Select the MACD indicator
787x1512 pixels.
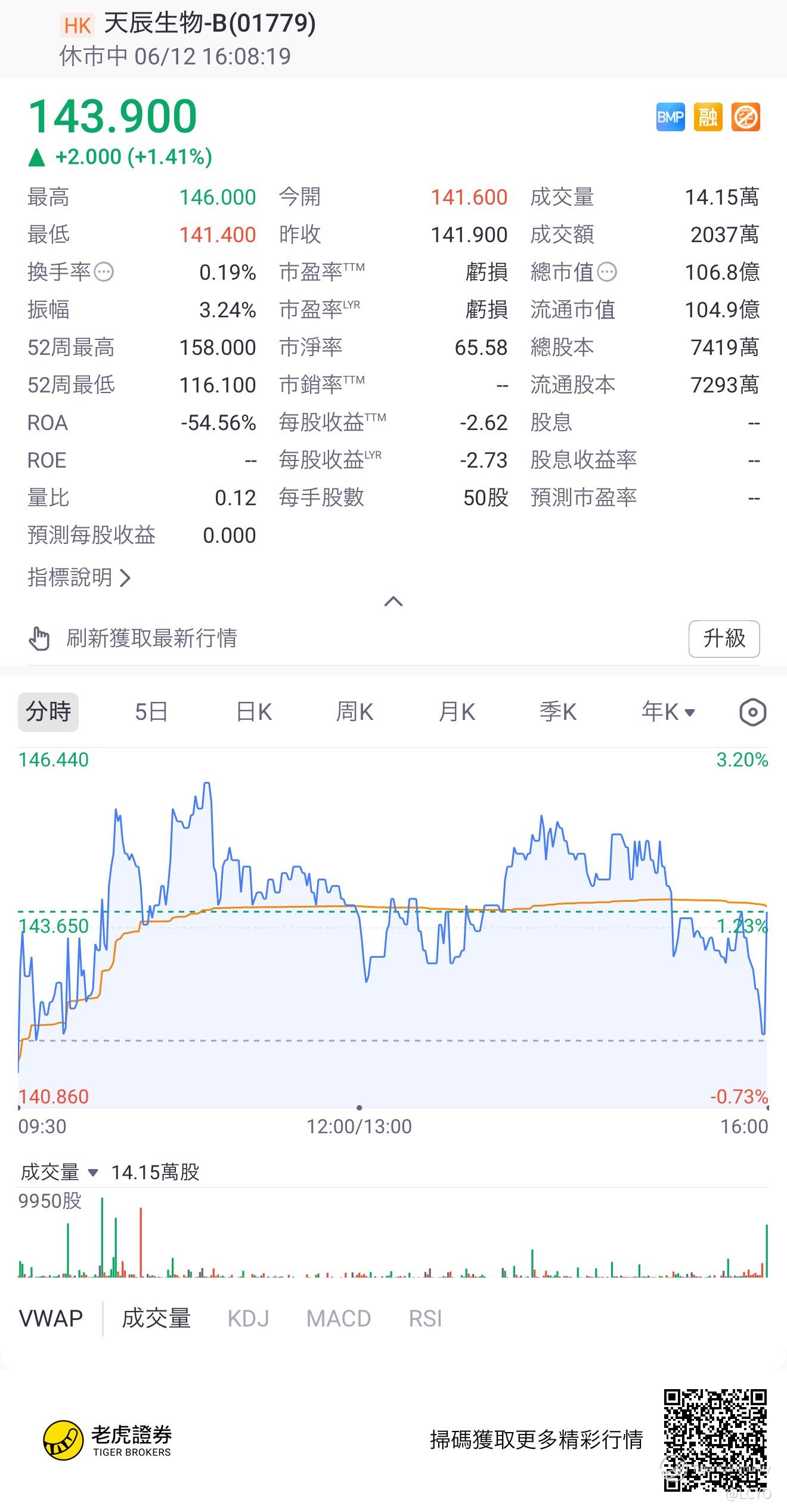(x=339, y=1318)
